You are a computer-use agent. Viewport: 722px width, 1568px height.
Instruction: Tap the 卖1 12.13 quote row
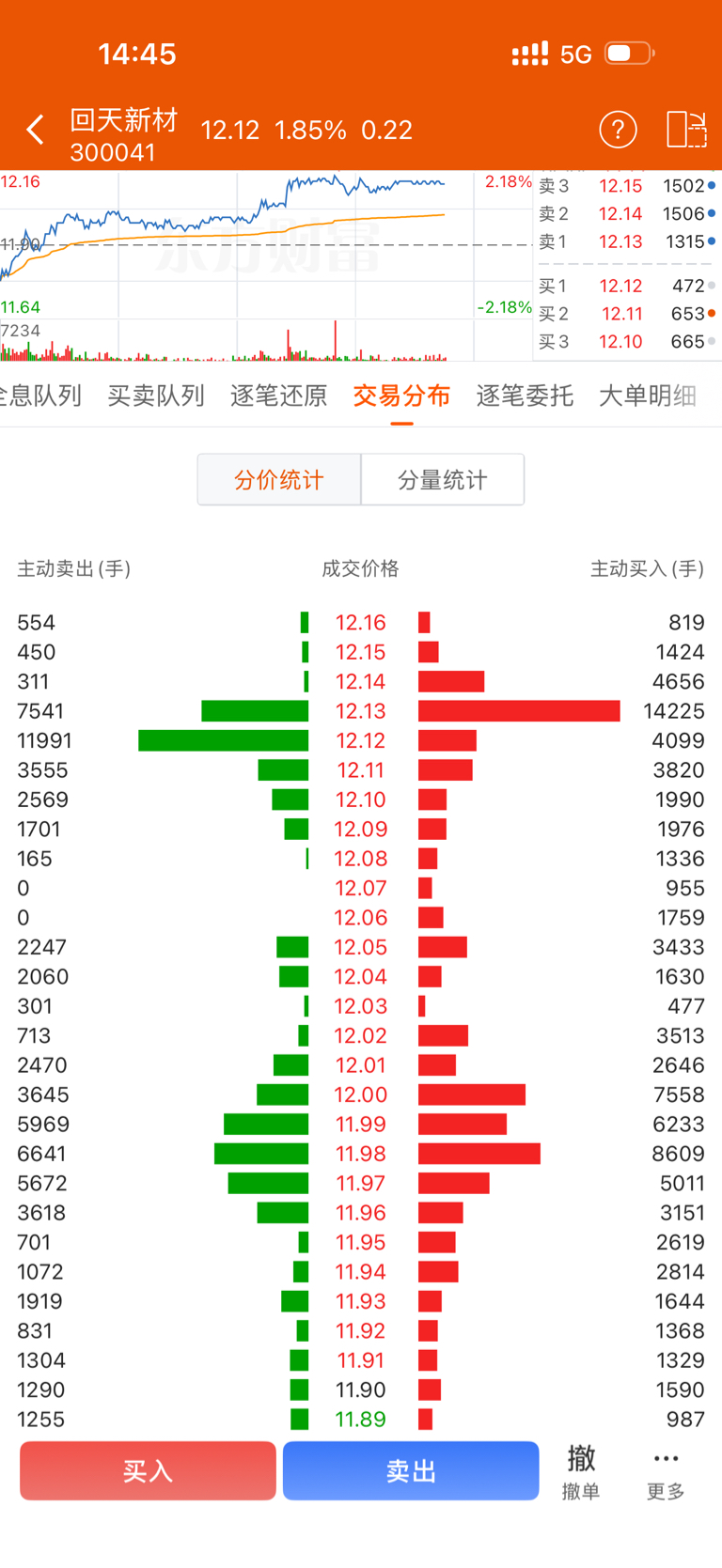coord(627,241)
